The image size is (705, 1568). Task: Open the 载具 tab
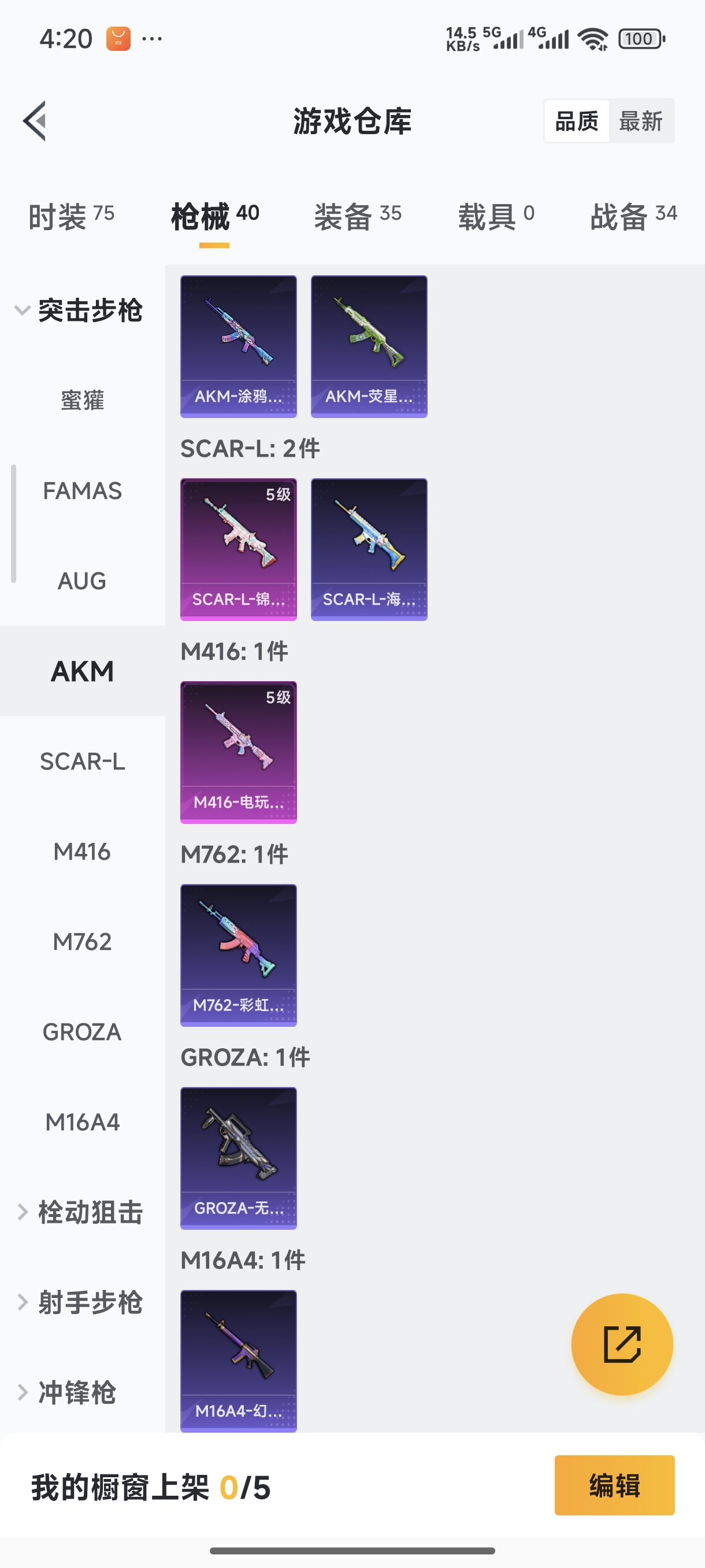coord(496,216)
